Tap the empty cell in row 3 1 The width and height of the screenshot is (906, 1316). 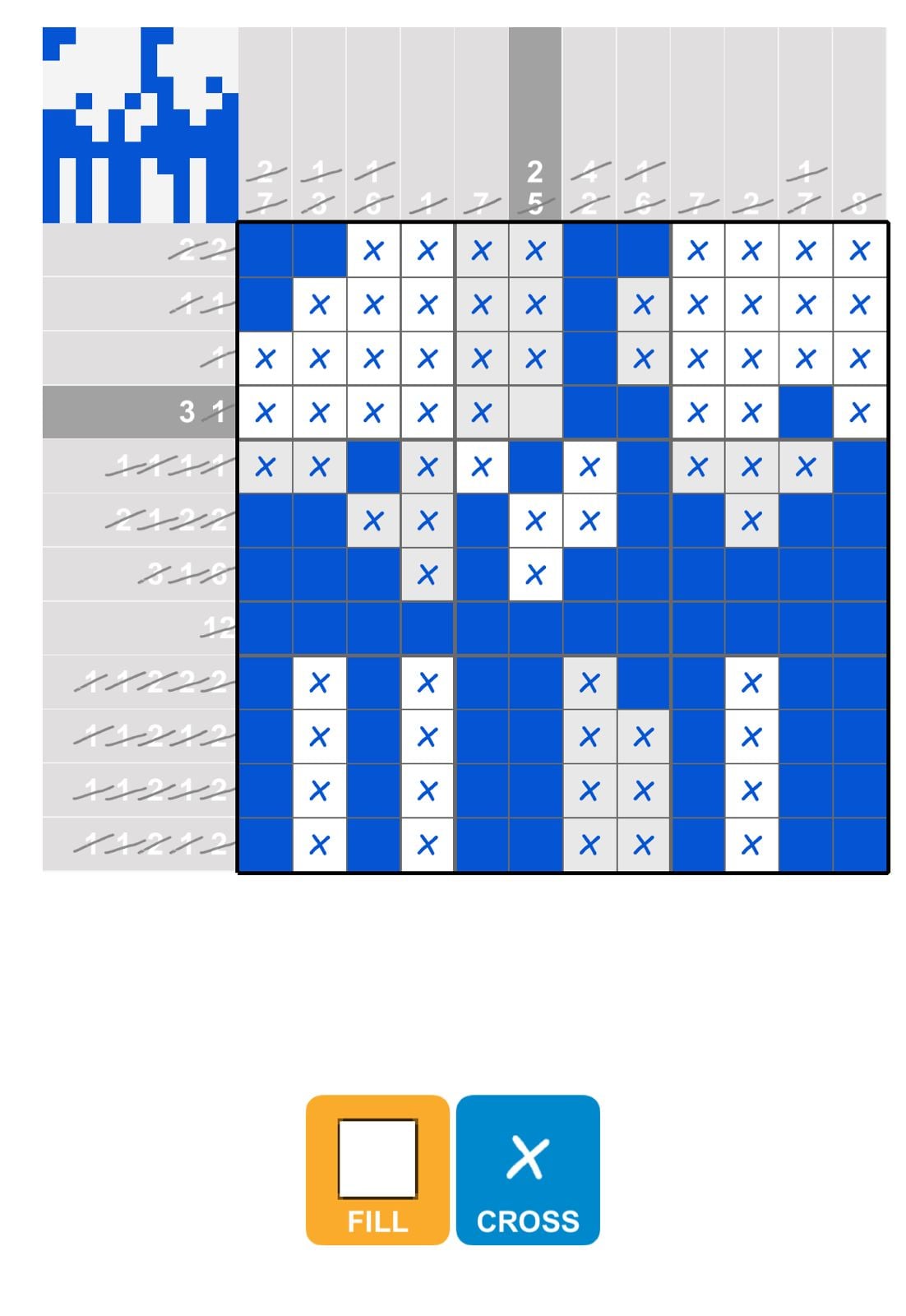pyautogui.click(x=535, y=412)
